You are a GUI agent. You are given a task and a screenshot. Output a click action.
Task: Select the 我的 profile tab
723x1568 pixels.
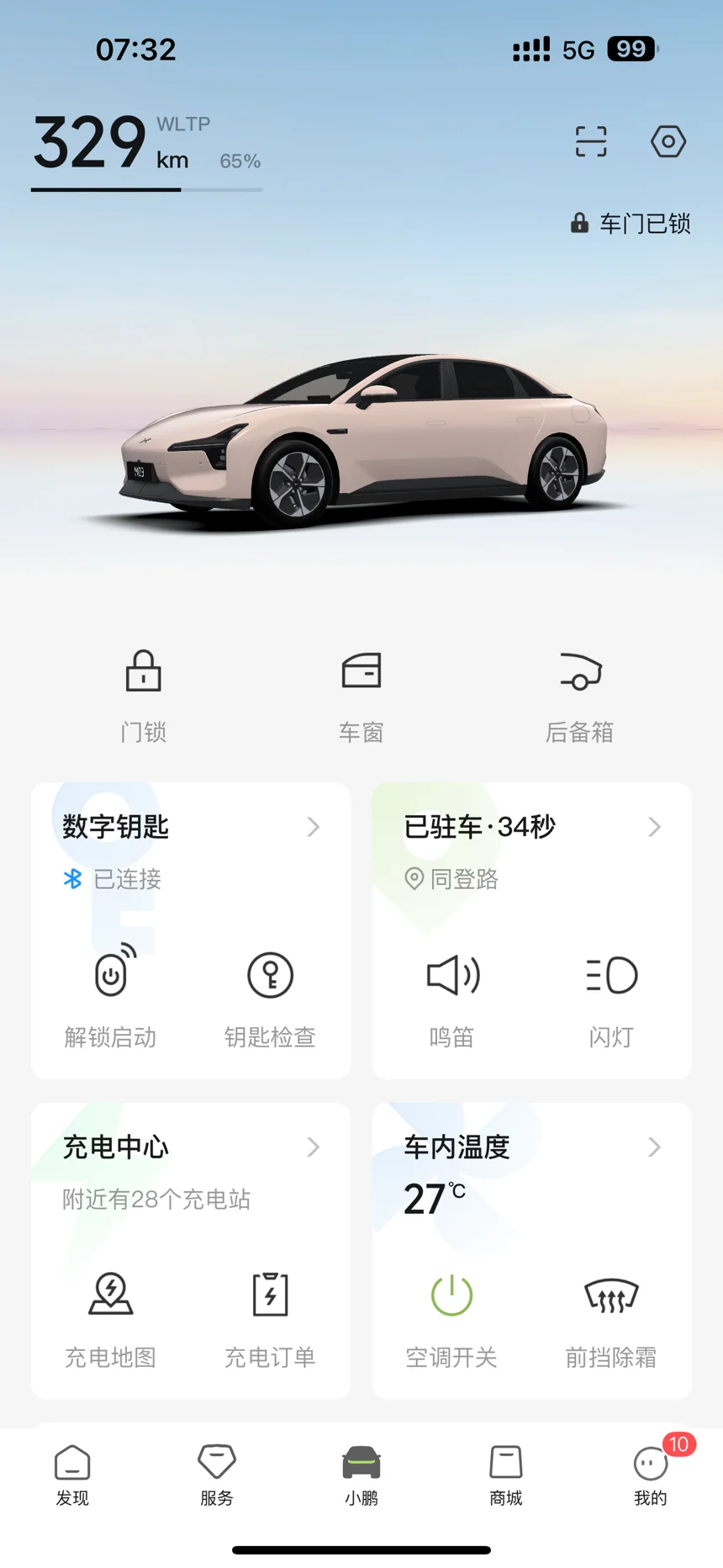click(651, 1475)
